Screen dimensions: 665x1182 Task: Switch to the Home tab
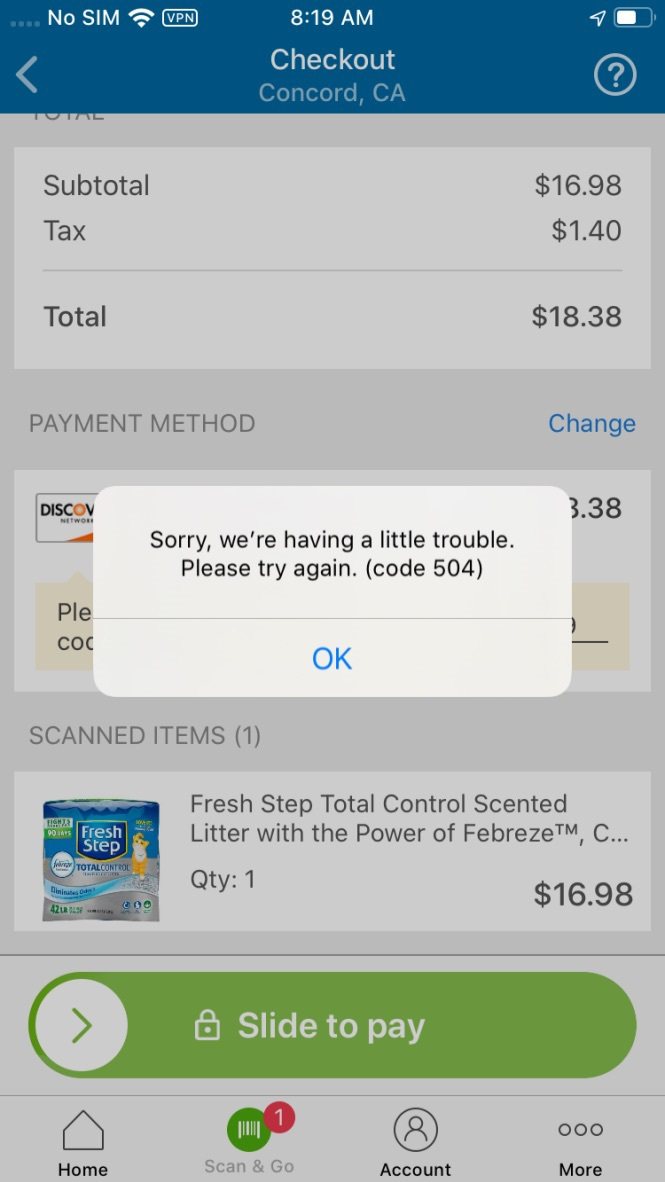83,1143
